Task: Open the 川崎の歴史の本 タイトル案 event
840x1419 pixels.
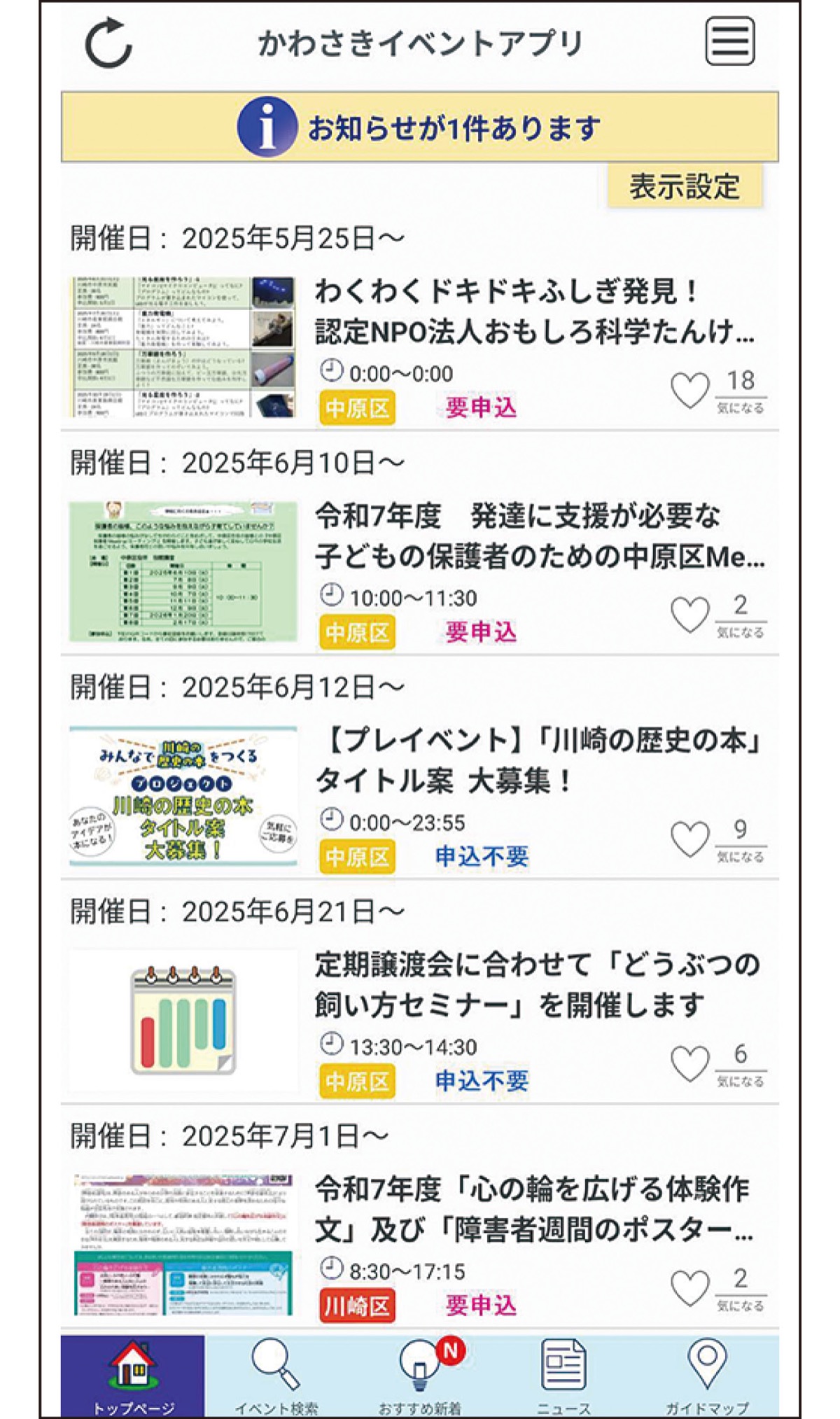Action: (539, 760)
